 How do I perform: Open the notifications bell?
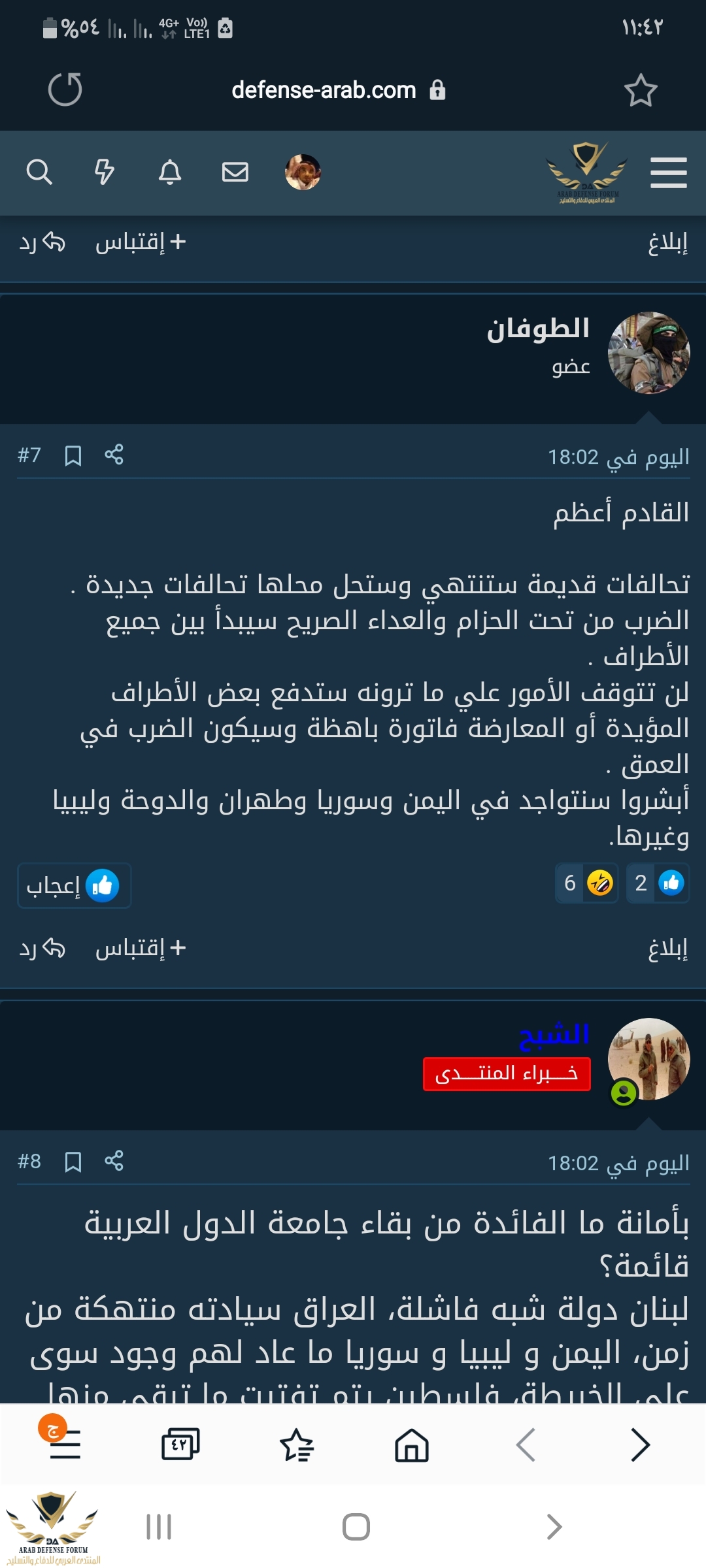click(170, 172)
